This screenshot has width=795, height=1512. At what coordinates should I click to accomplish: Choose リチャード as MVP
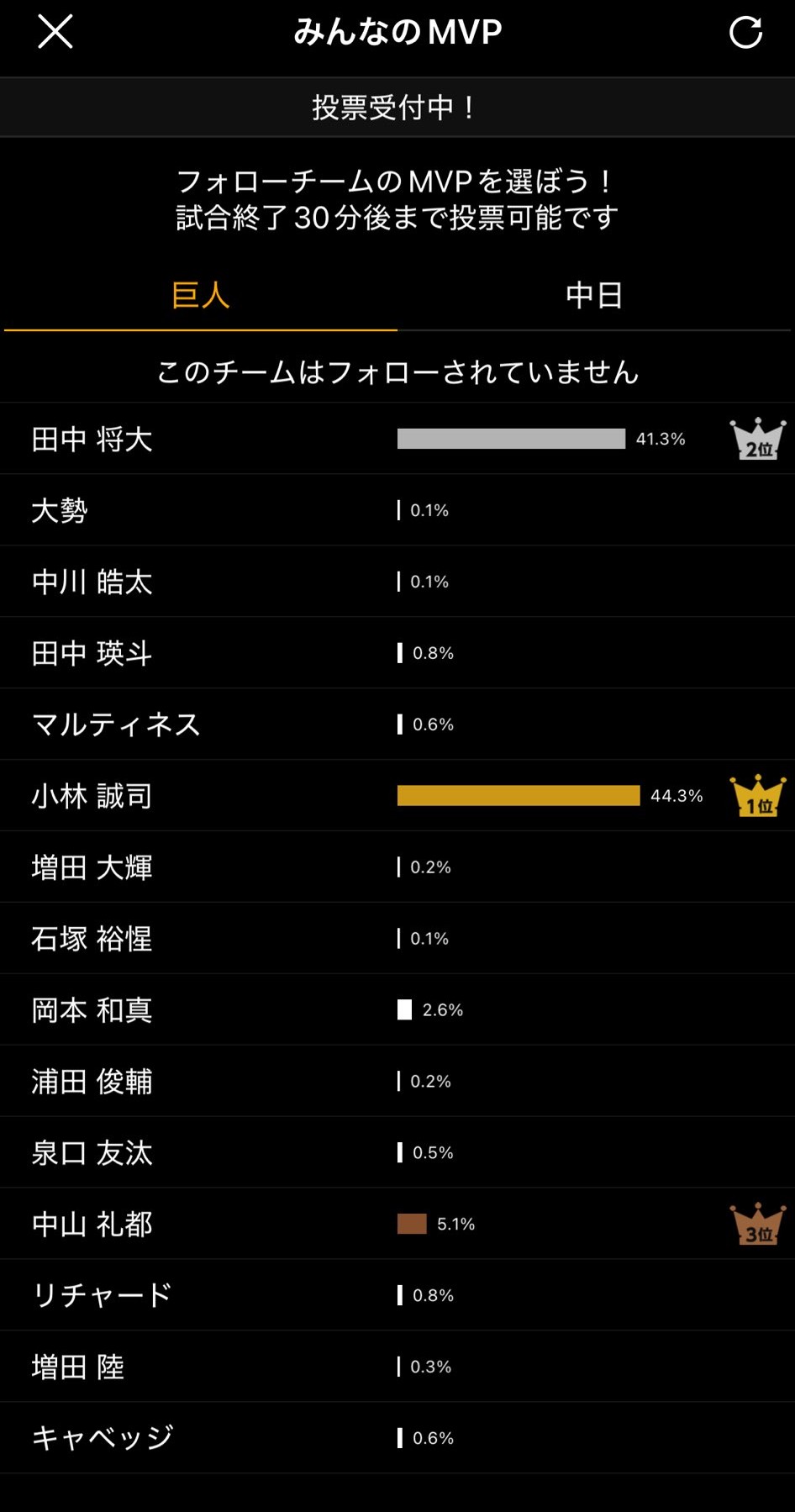point(397,1295)
